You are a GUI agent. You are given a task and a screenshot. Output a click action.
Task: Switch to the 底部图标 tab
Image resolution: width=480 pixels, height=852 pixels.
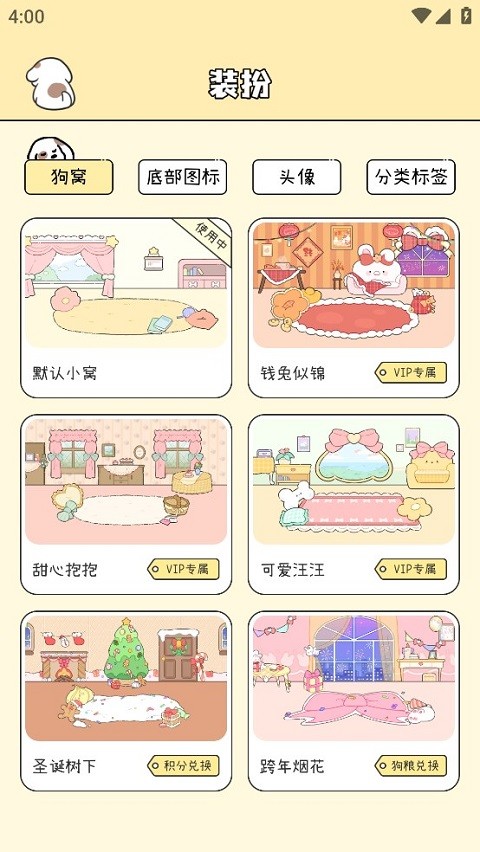pyautogui.click(x=183, y=177)
